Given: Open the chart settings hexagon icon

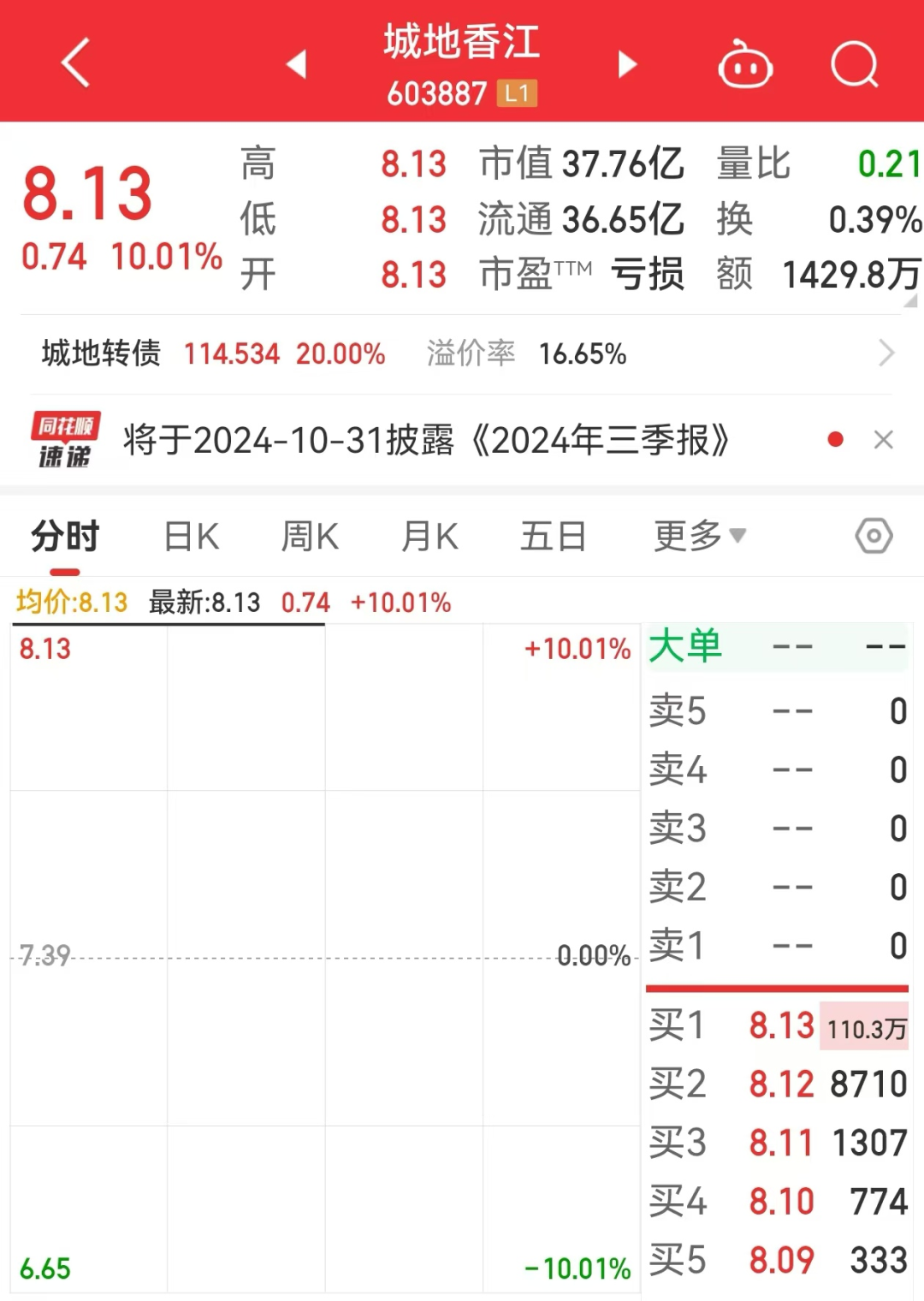Looking at the screenshot, I should click(874, 537).
